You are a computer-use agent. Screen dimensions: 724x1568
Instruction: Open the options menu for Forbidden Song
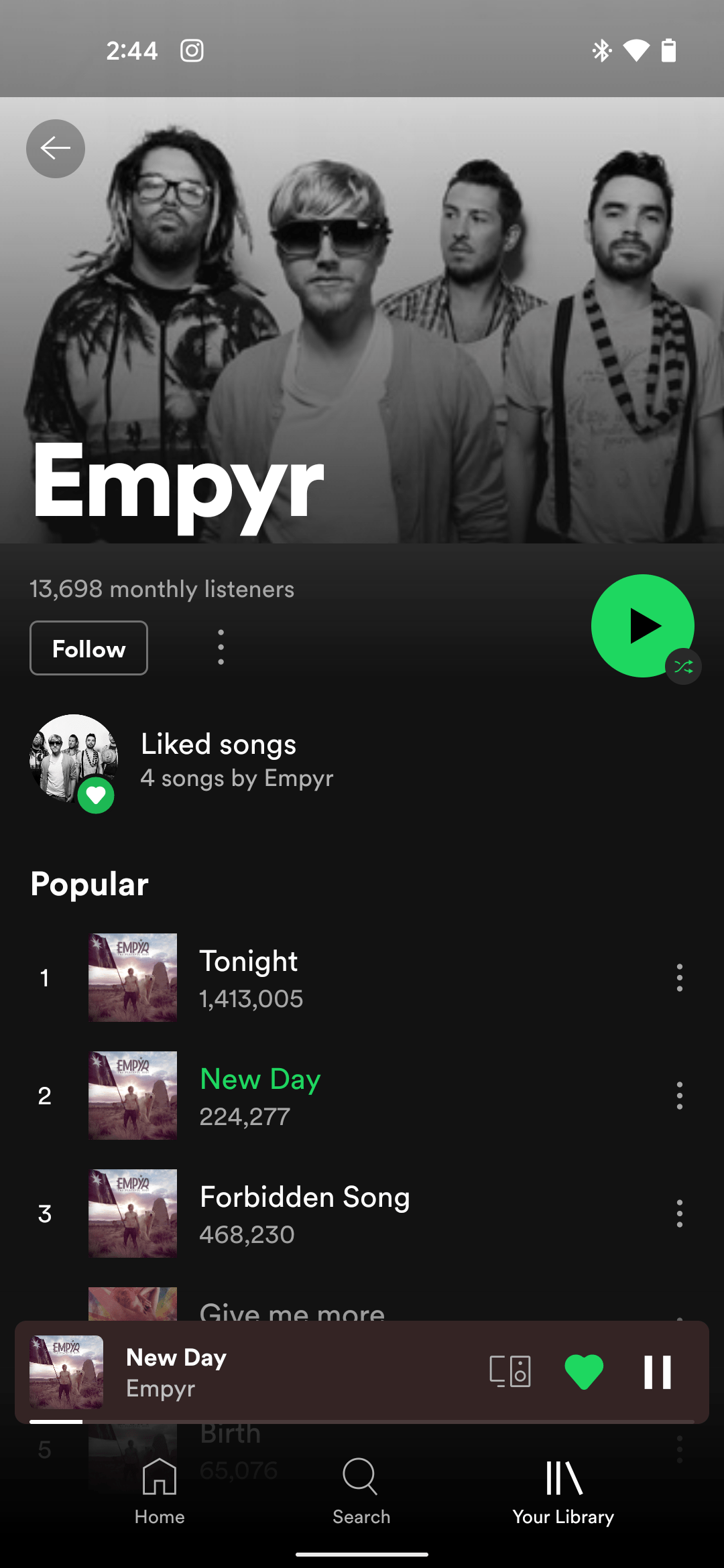coord(679,1213)
